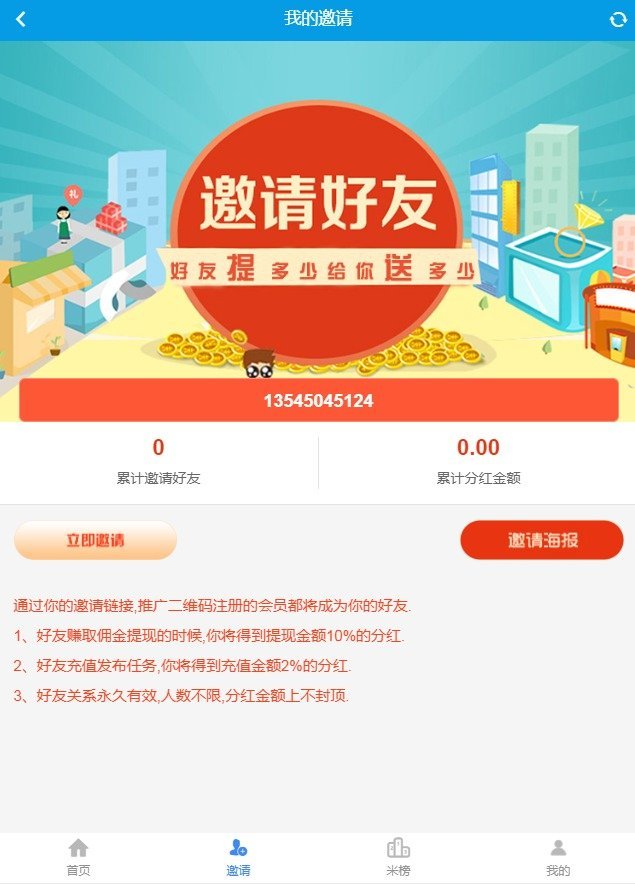635x884 pixels.
Task: Go to the 我的 tab
Action: (558, 858)
